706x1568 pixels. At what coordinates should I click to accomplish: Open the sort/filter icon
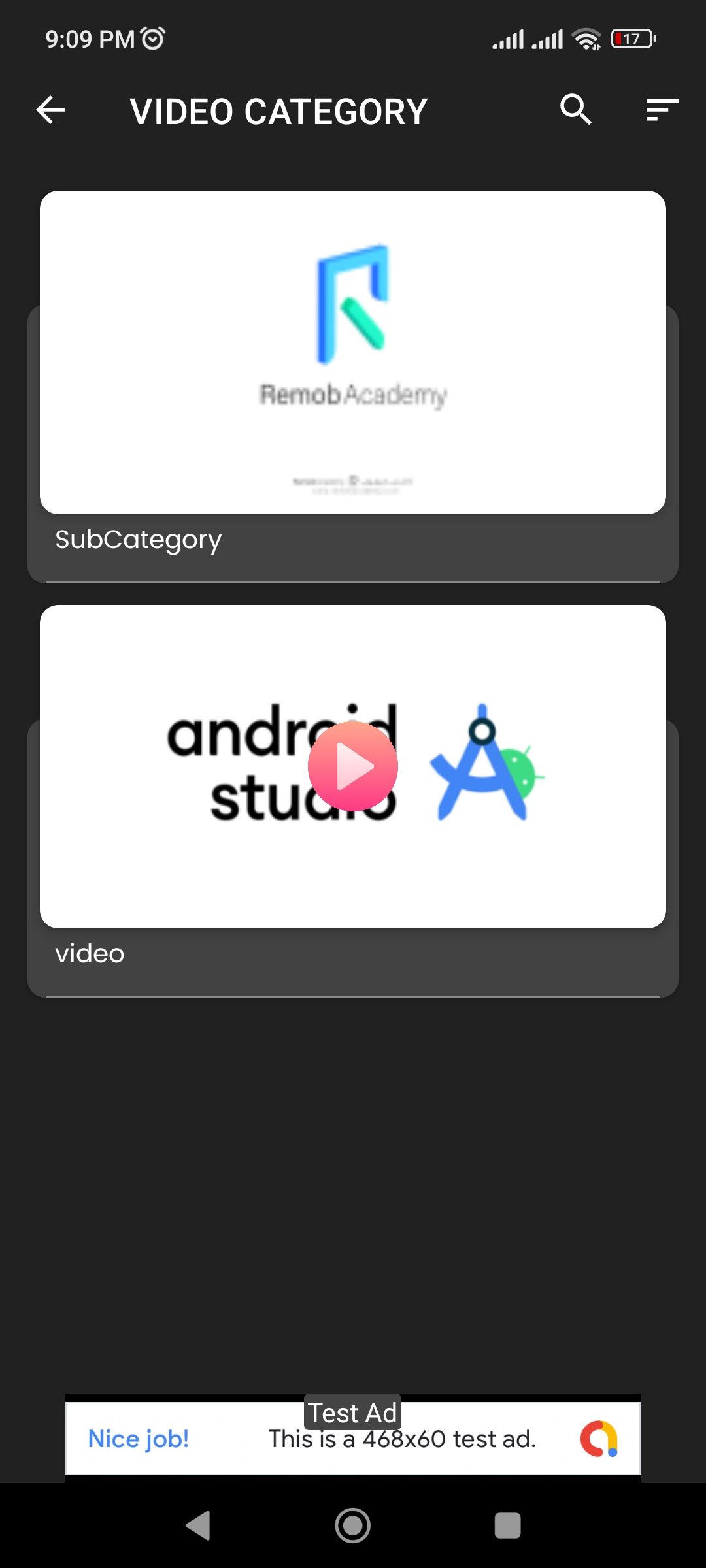tap(662, 110)
